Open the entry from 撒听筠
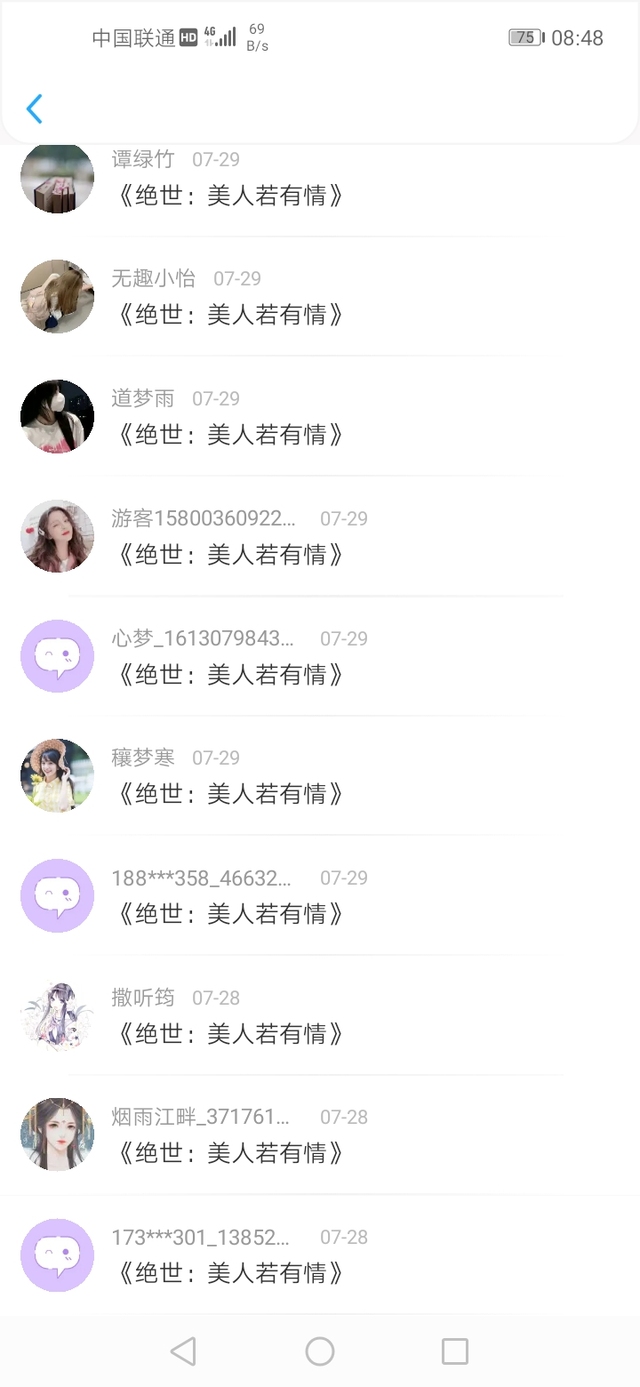640x1387 pixels. click(230, 1033)
